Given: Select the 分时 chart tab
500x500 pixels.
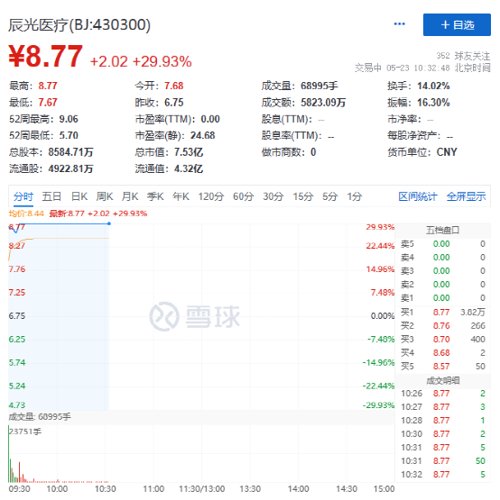Looking at the screenshot, I should pyautogui.click(x=23, y=197).
